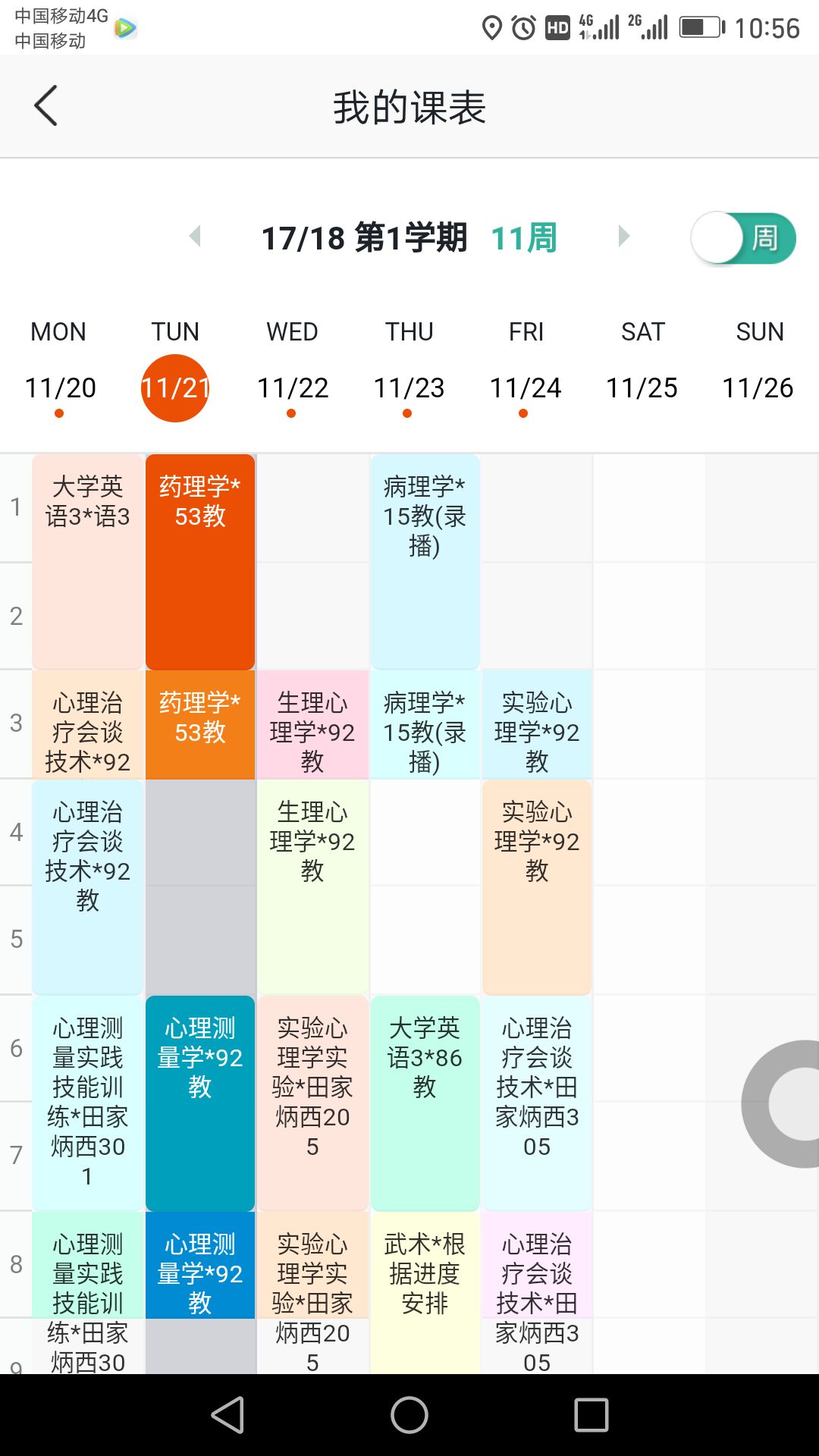Viewport: 819px width, 1456px height.
Task: Tap the floating round assistive button
Action: (x=789, y=1104)
